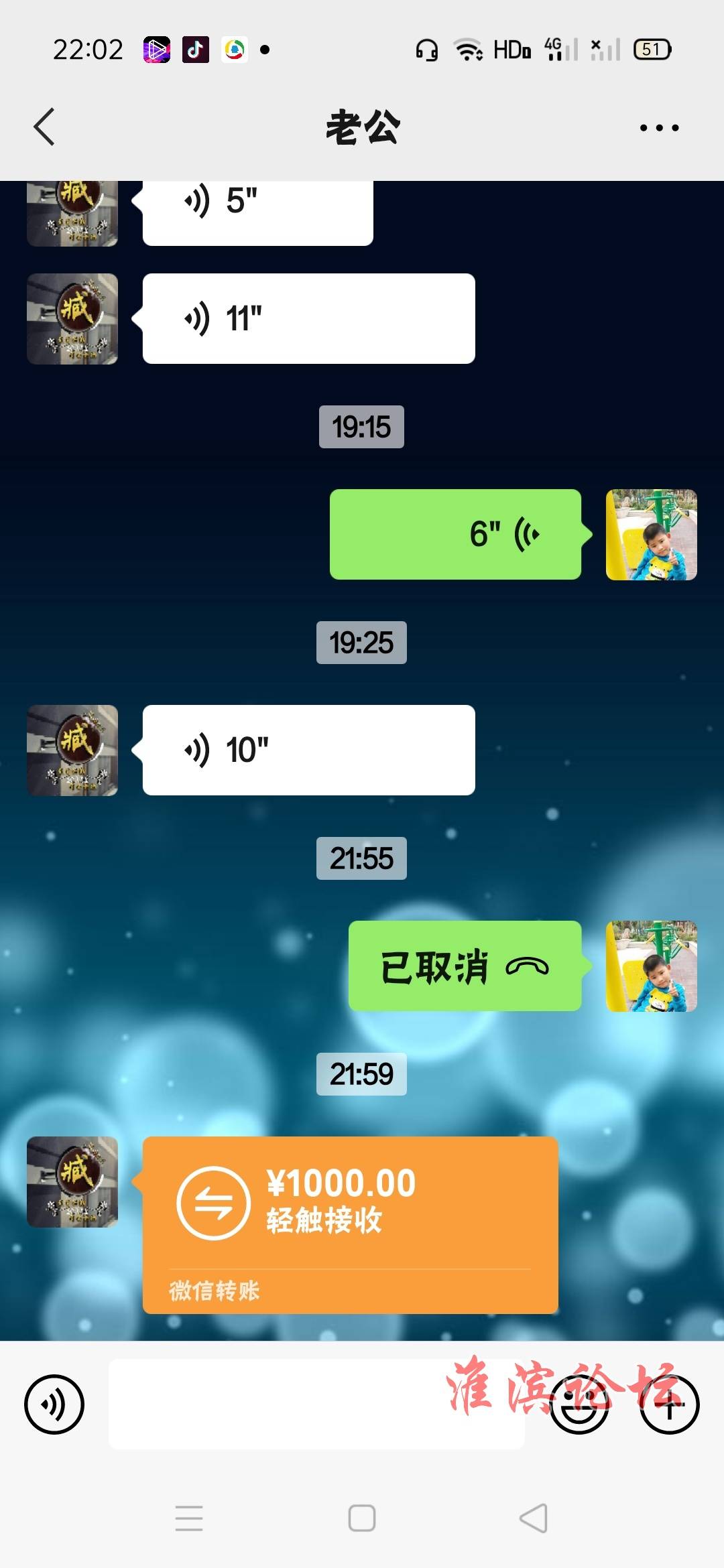Play the 11" voice message
The image size is (724, 1568).
tap(308, 319)
